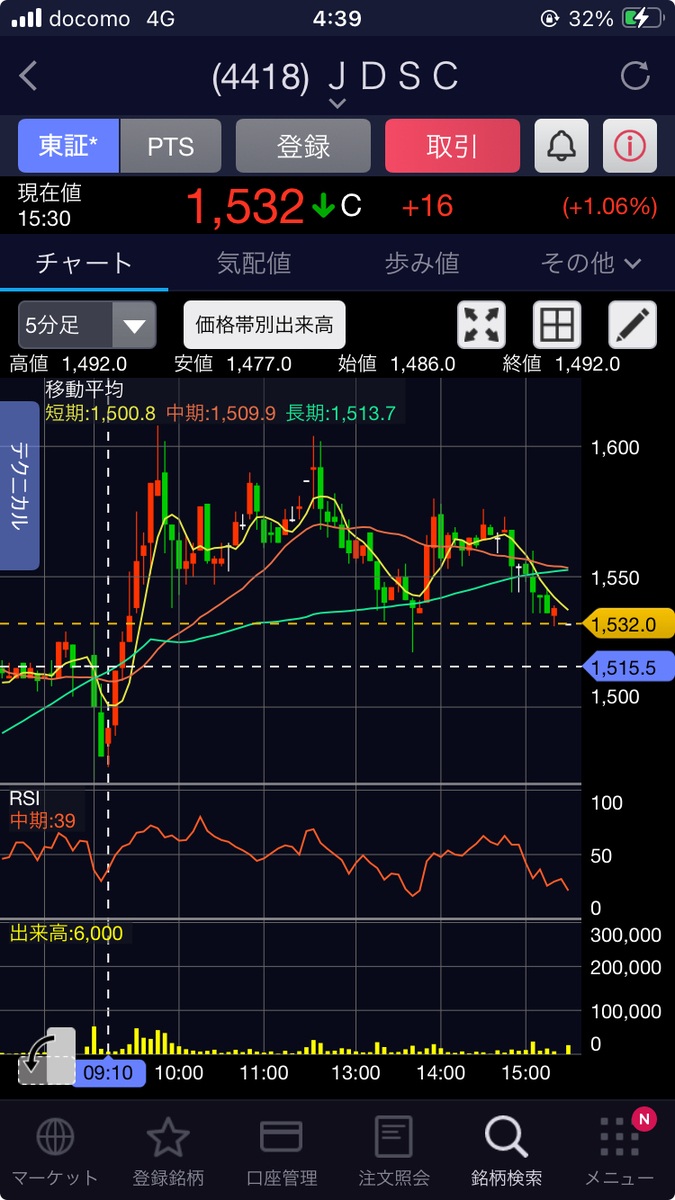The image size is (675, 1200).
Task: Open the stock info icon
Action: [x=630, y=146]
